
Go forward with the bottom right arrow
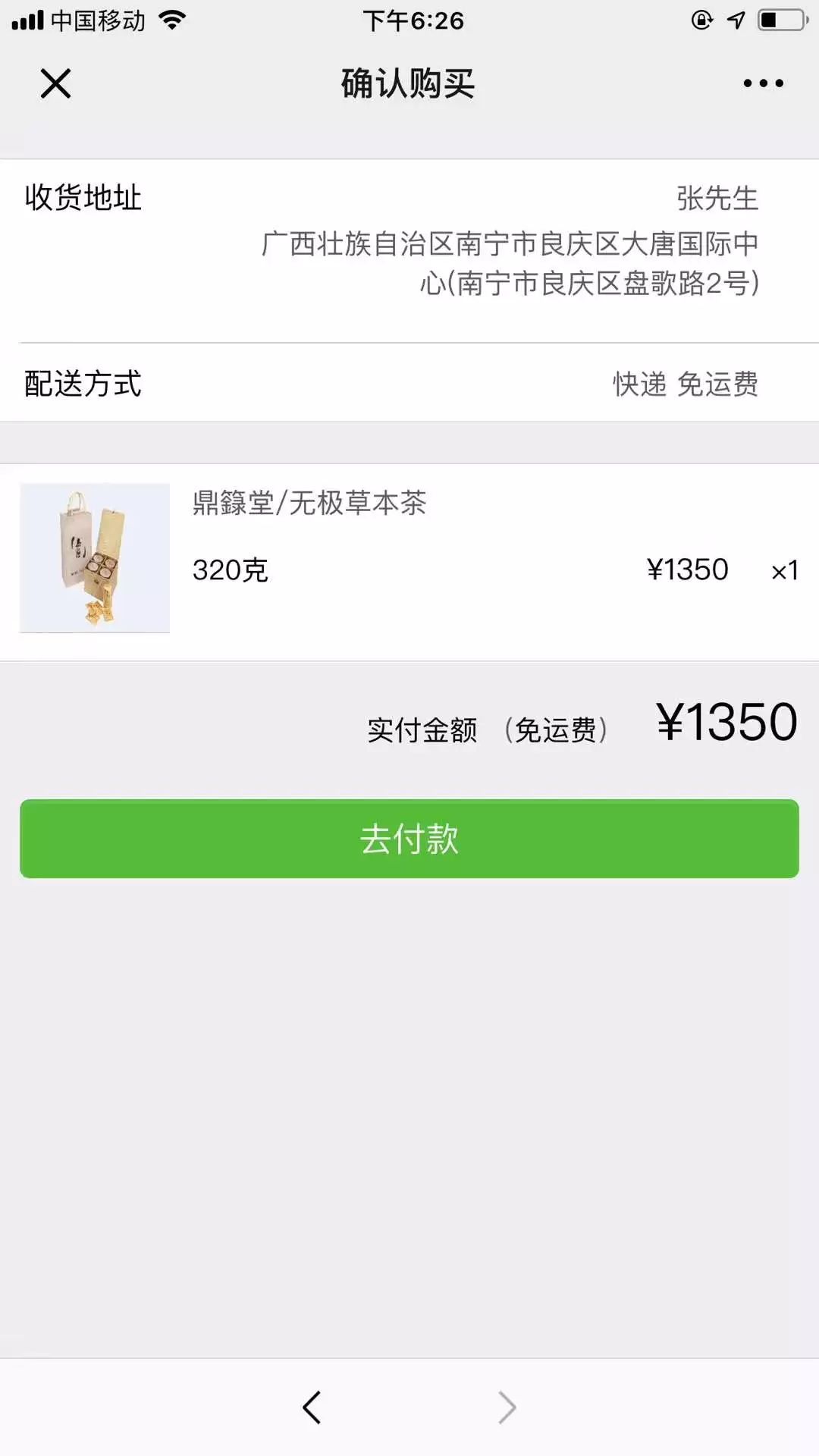(507, 1407)
